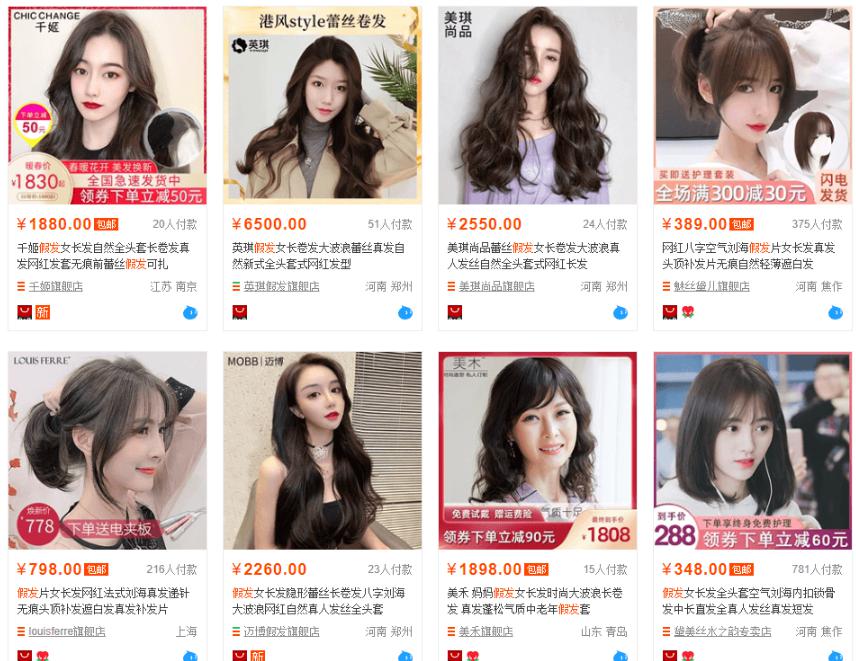The image size is (856, 661).
Task: Go to the 英琪假发旗舰店 store page
Action: 281,287
